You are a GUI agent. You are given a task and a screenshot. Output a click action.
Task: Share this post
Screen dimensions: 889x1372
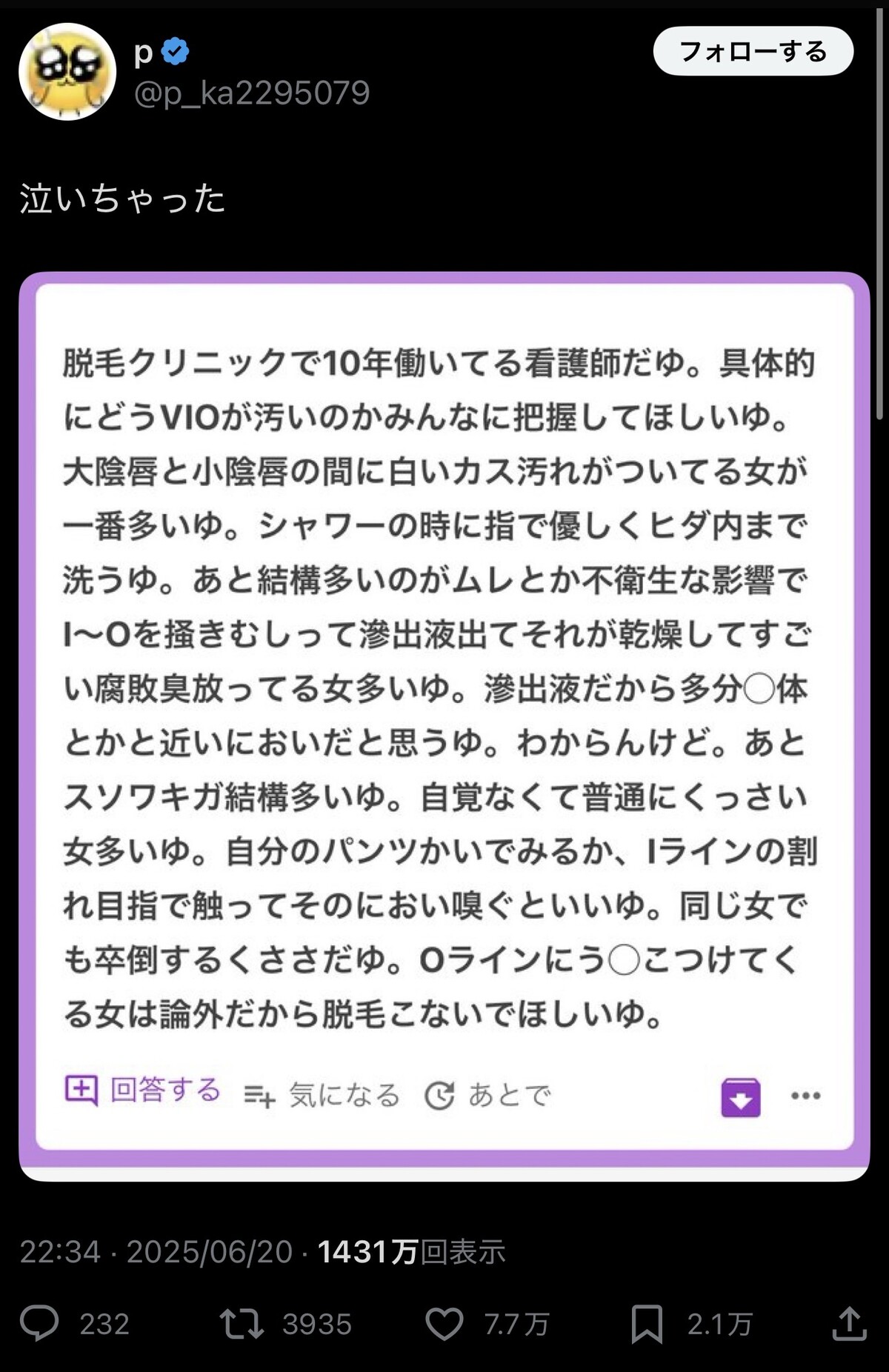click(849, 1323)
